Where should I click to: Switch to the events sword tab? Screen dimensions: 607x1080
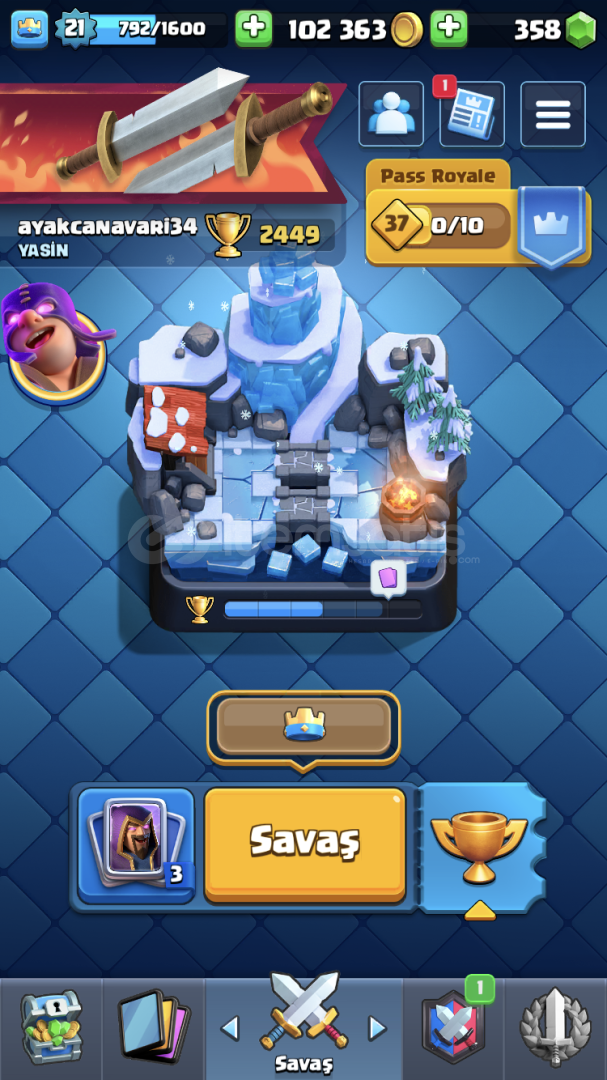tap(555, 1028)
